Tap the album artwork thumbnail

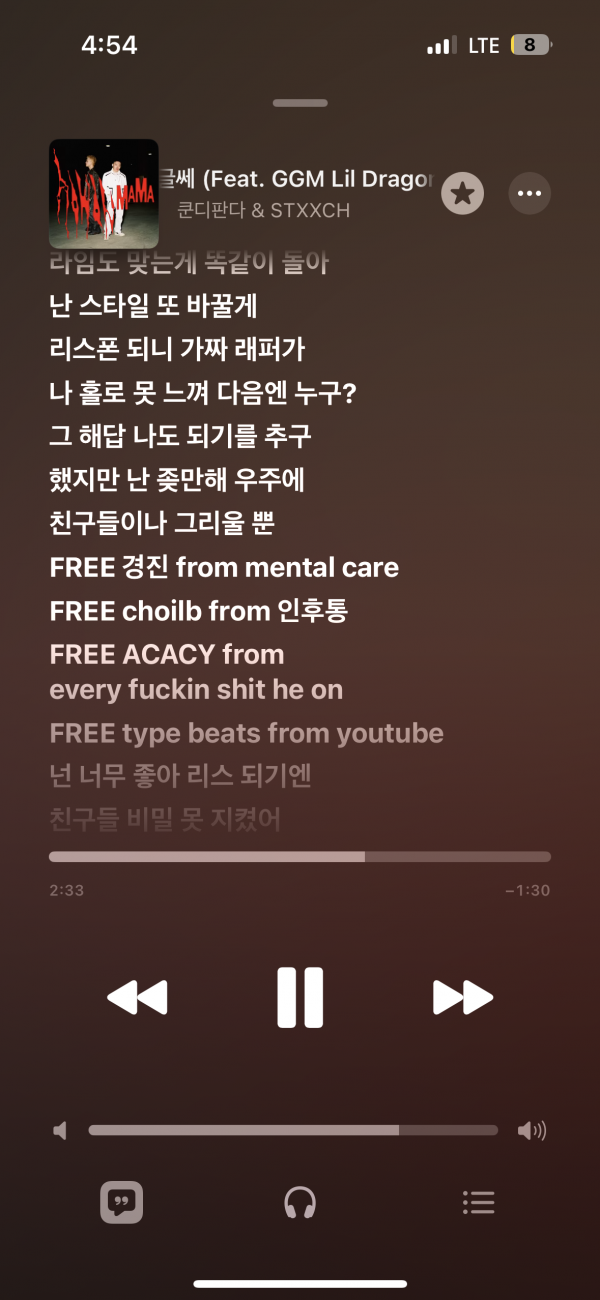pyautogui.click(x=104, y=193)
